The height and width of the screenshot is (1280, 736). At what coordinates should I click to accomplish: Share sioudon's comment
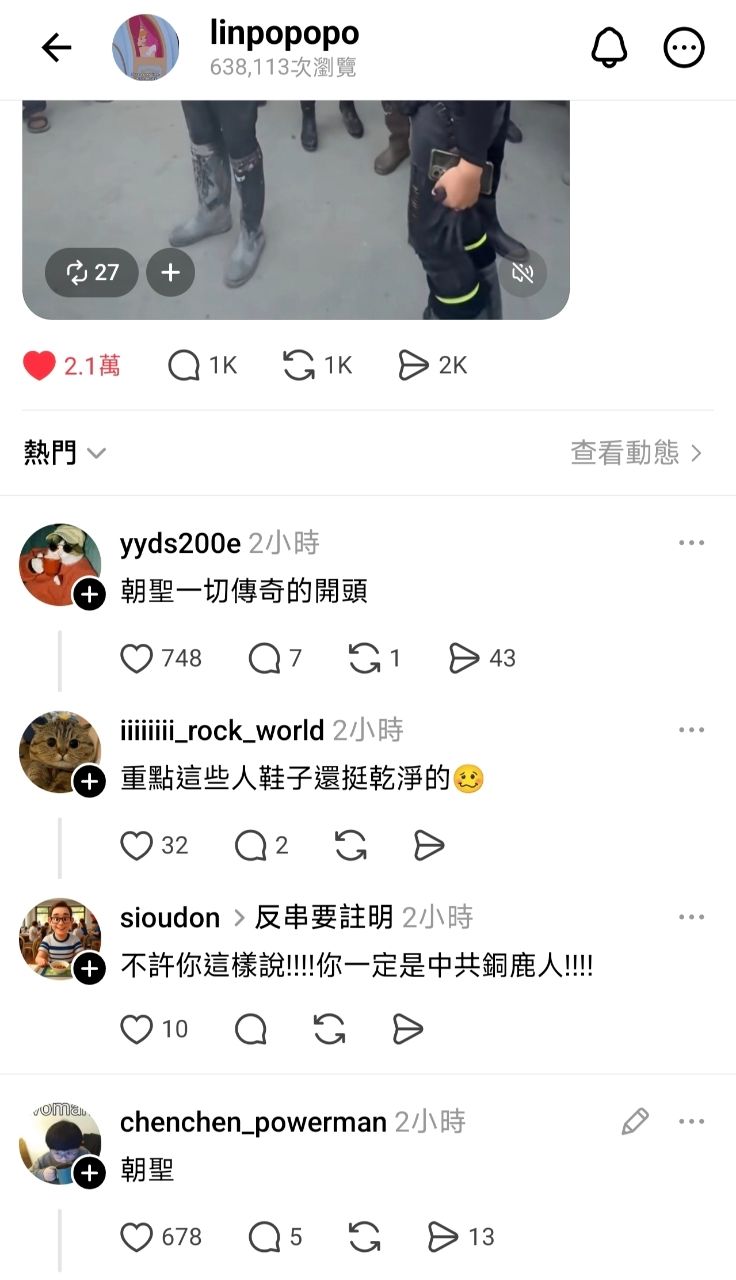[x=408, y=1029]
